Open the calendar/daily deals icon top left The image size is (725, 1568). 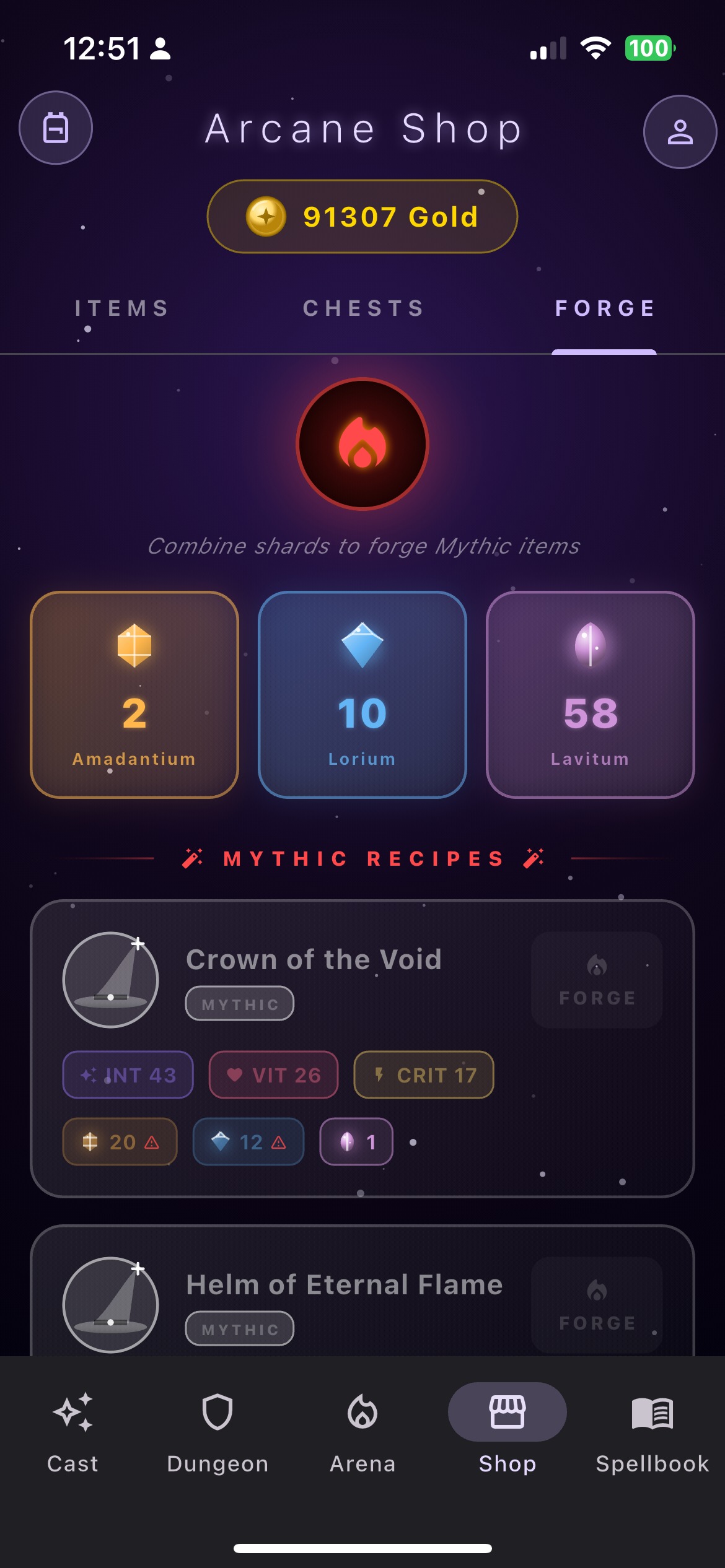click(55, 127)
